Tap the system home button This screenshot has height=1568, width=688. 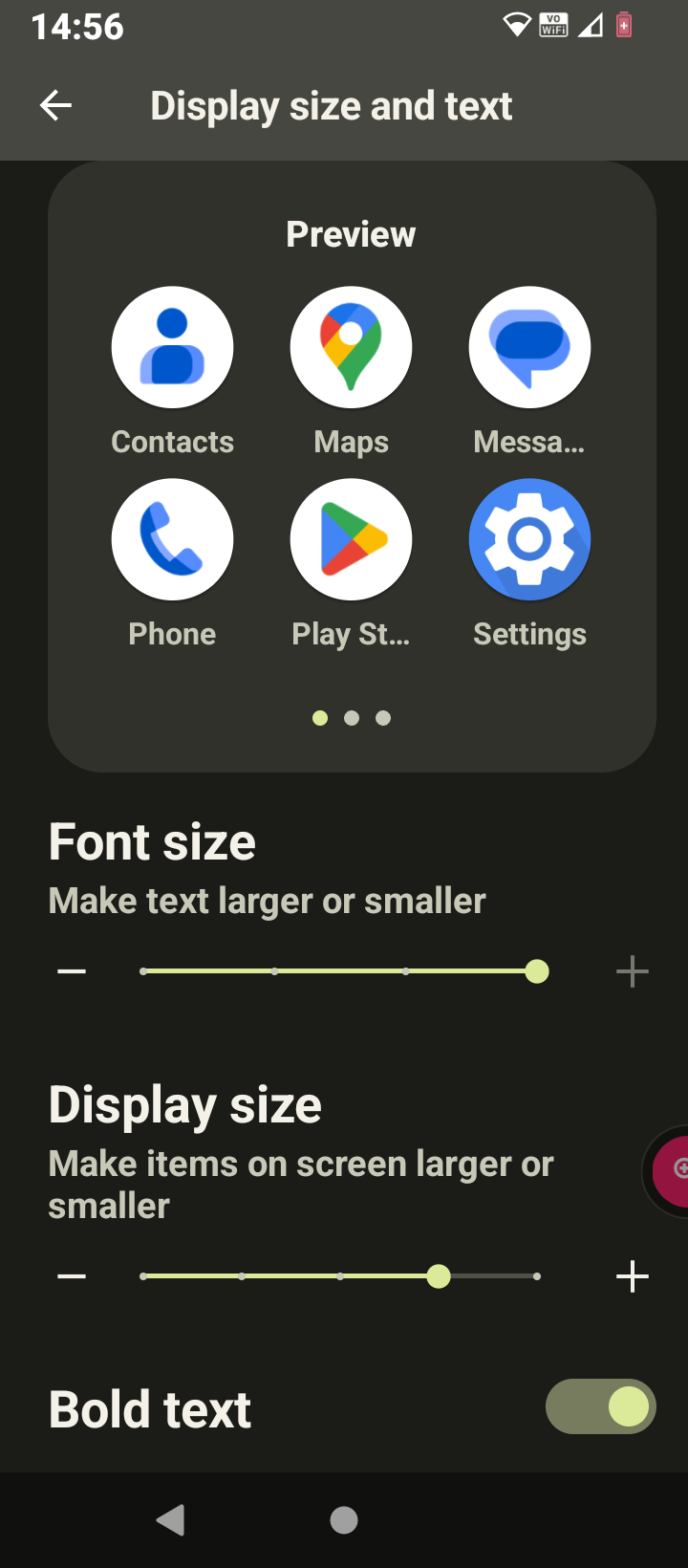click(x=344, y=1519)
